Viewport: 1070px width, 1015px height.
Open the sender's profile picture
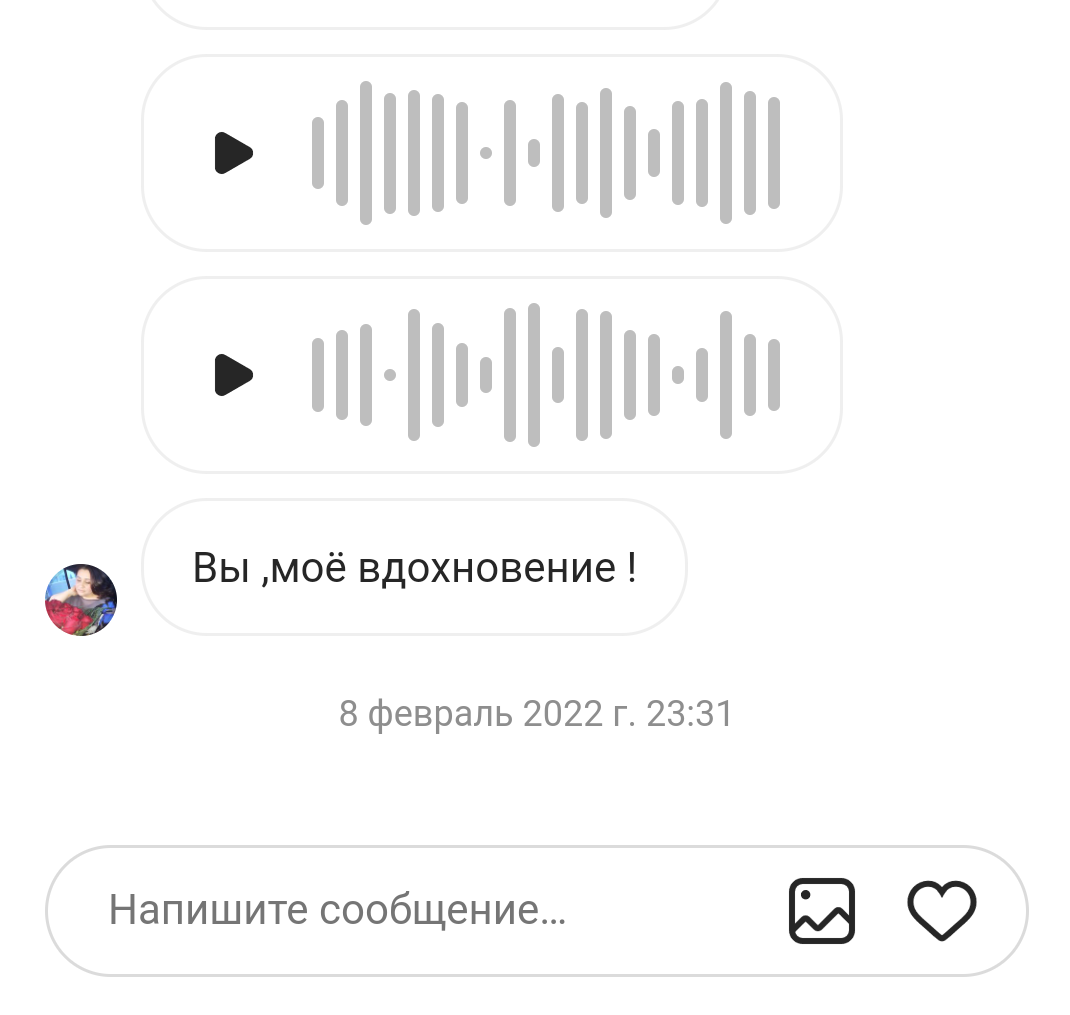pyautogui.click(x=81, y=600)
